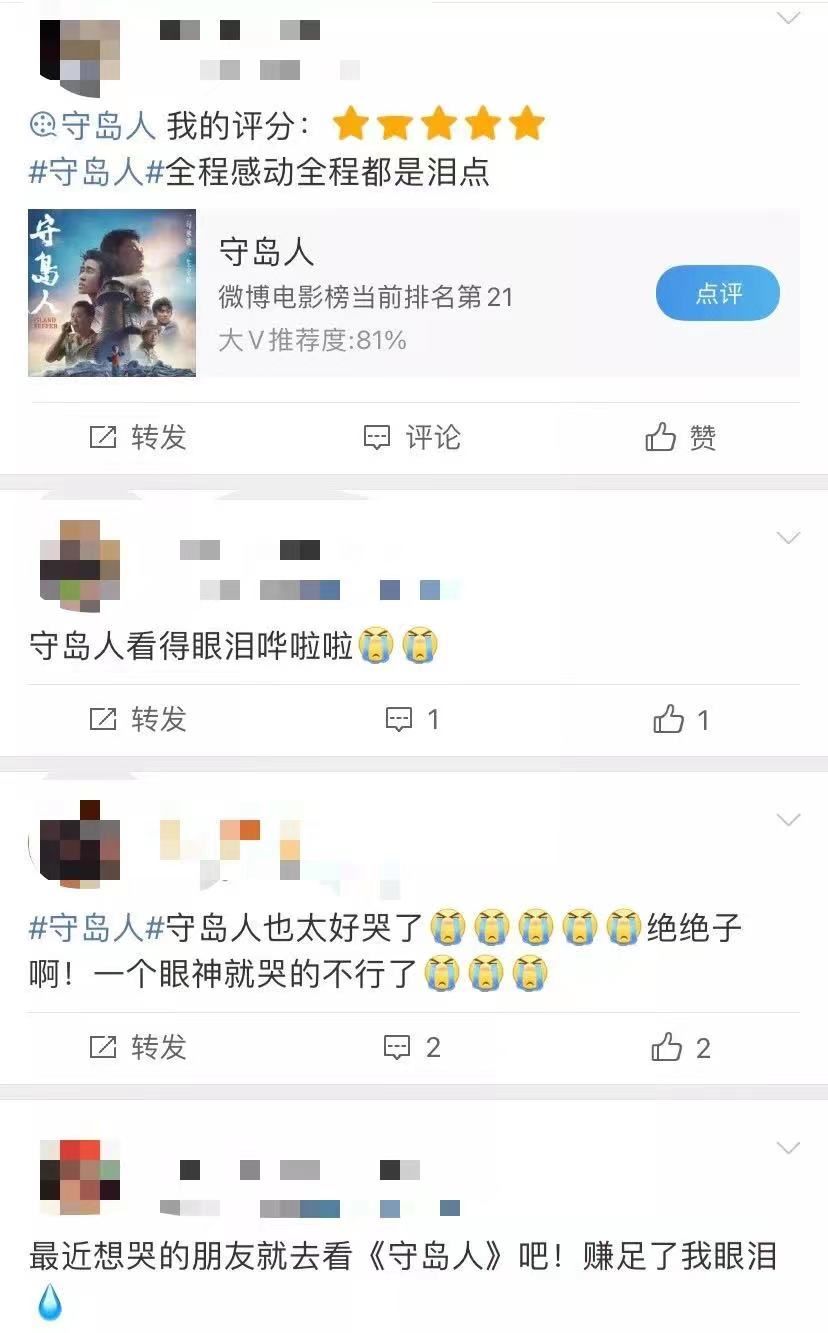Open the options chevron on the 眼泪哗啦啦 post
Image resolution: width=828 pixels, height=1333 pixels.
tap(789, 538)
